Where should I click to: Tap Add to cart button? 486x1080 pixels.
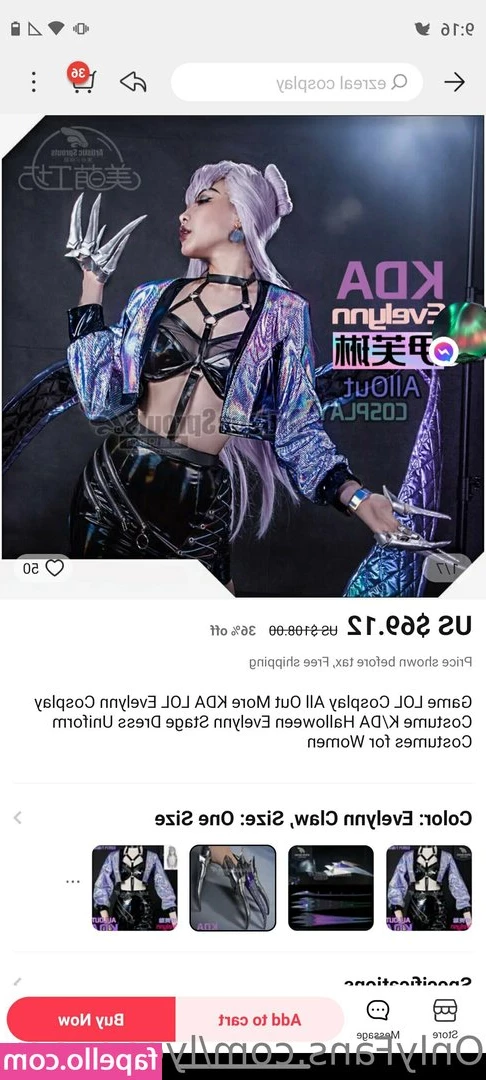[x=260, y=1020]
